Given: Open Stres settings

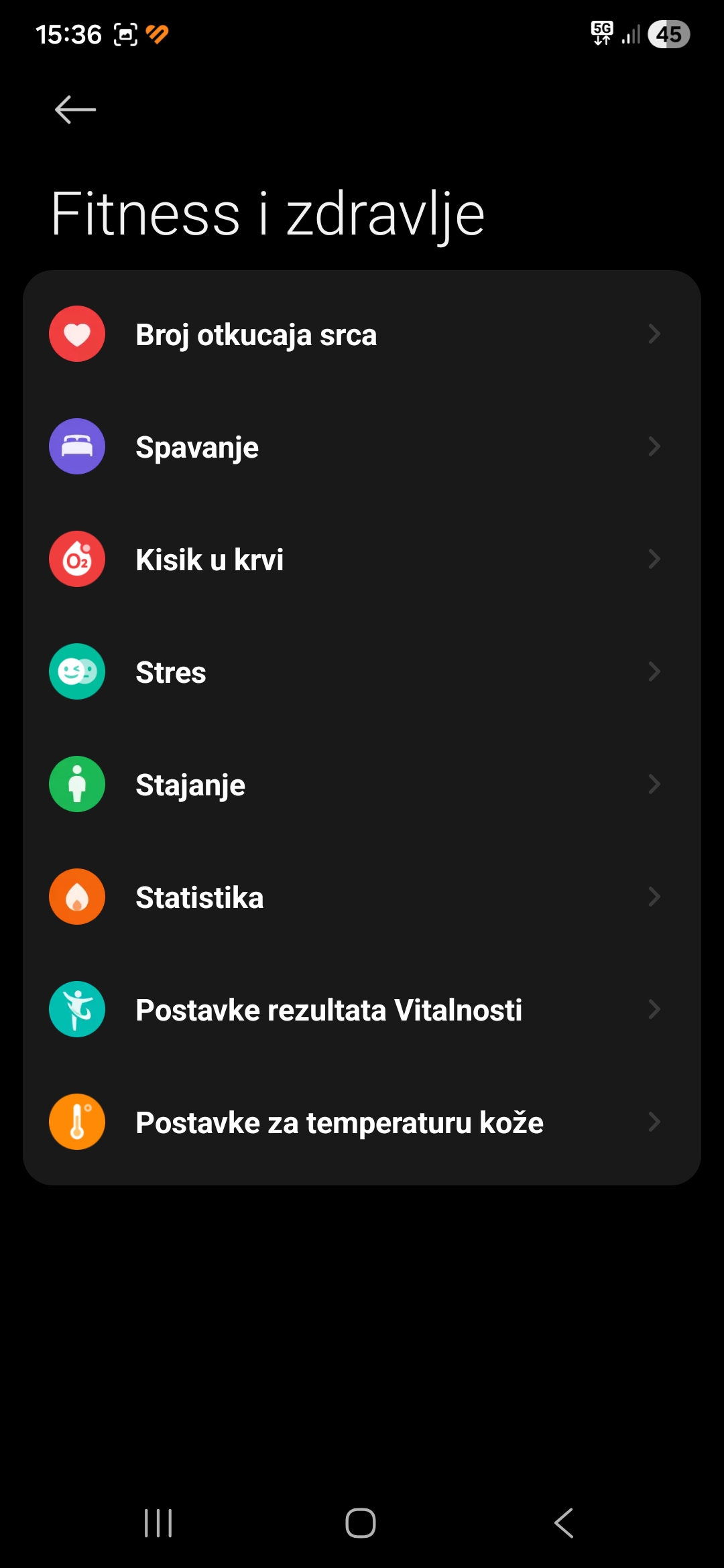Looking at the screenshot, I should [x=362, y=672].
